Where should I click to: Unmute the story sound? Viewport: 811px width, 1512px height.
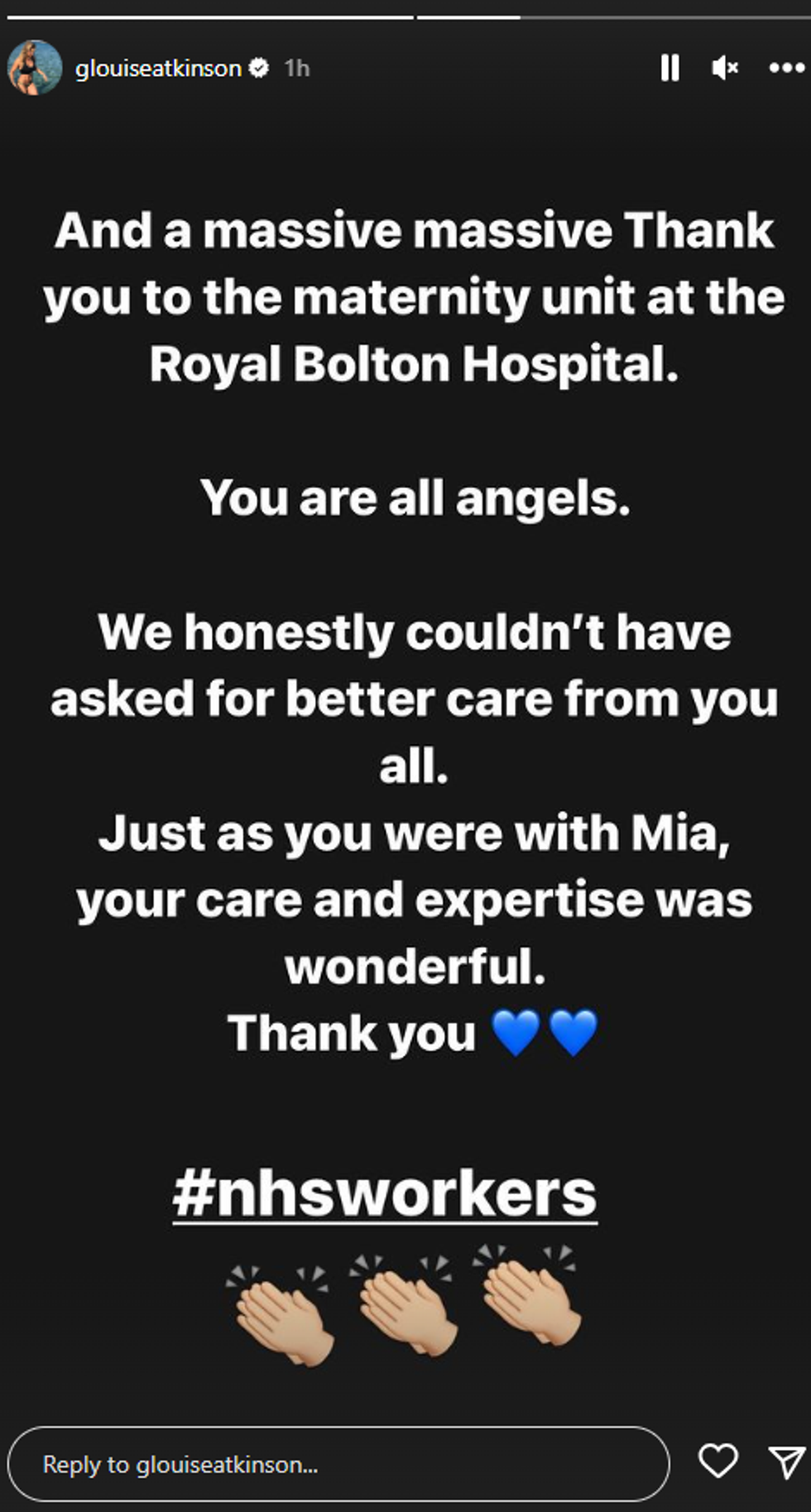tap(724, 68)
